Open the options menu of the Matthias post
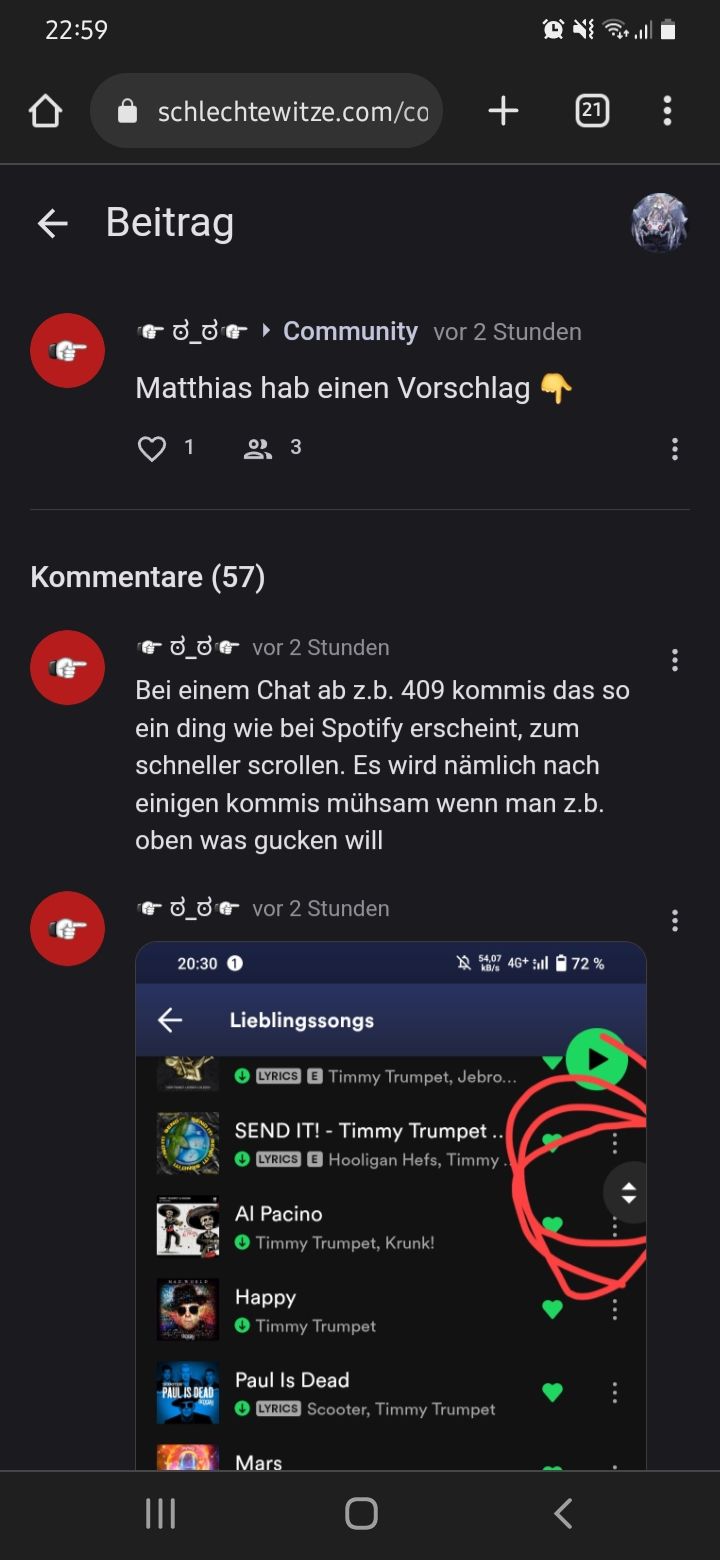This screenshot has height=1560, width=720. tap(675, 449)
